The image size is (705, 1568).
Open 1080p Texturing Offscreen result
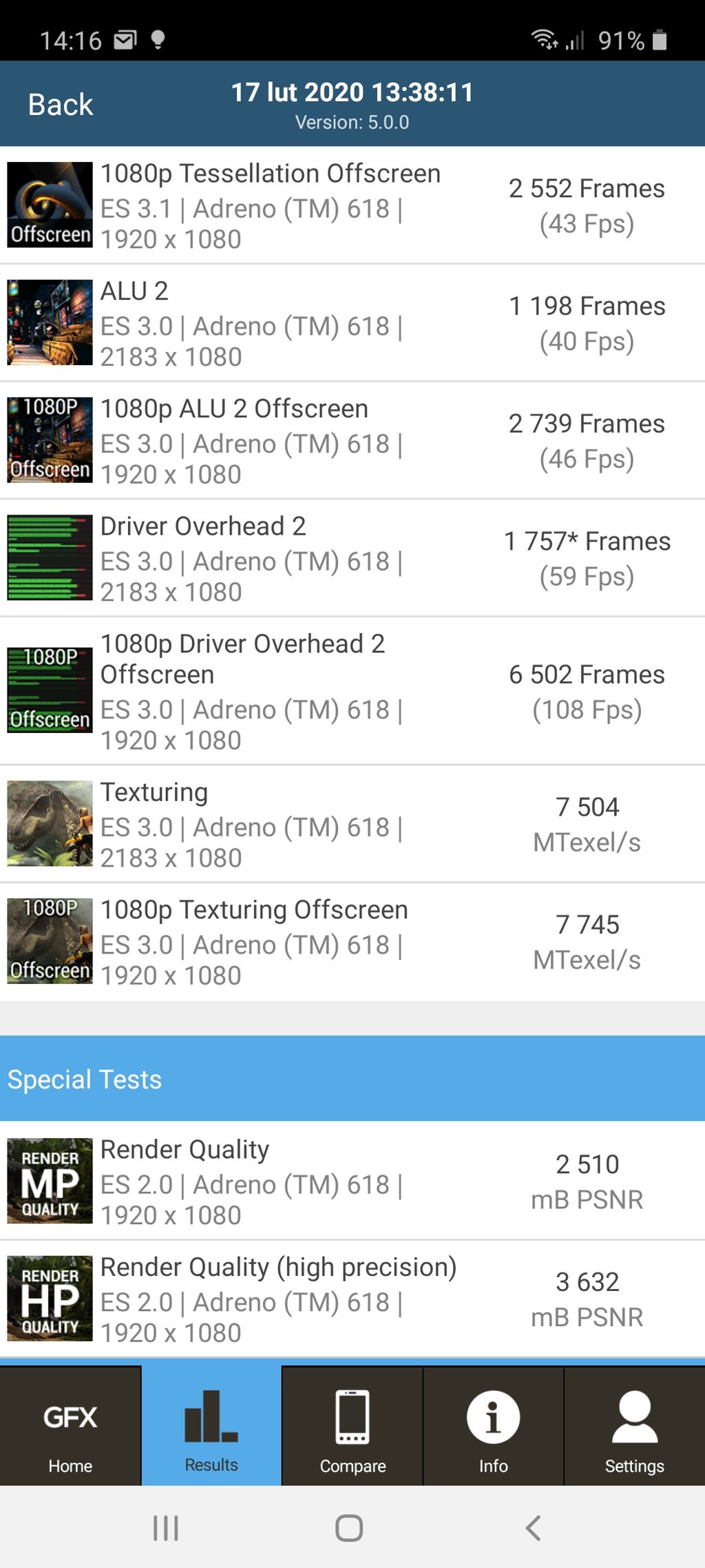pyautogui.click(x=352, y=942)
